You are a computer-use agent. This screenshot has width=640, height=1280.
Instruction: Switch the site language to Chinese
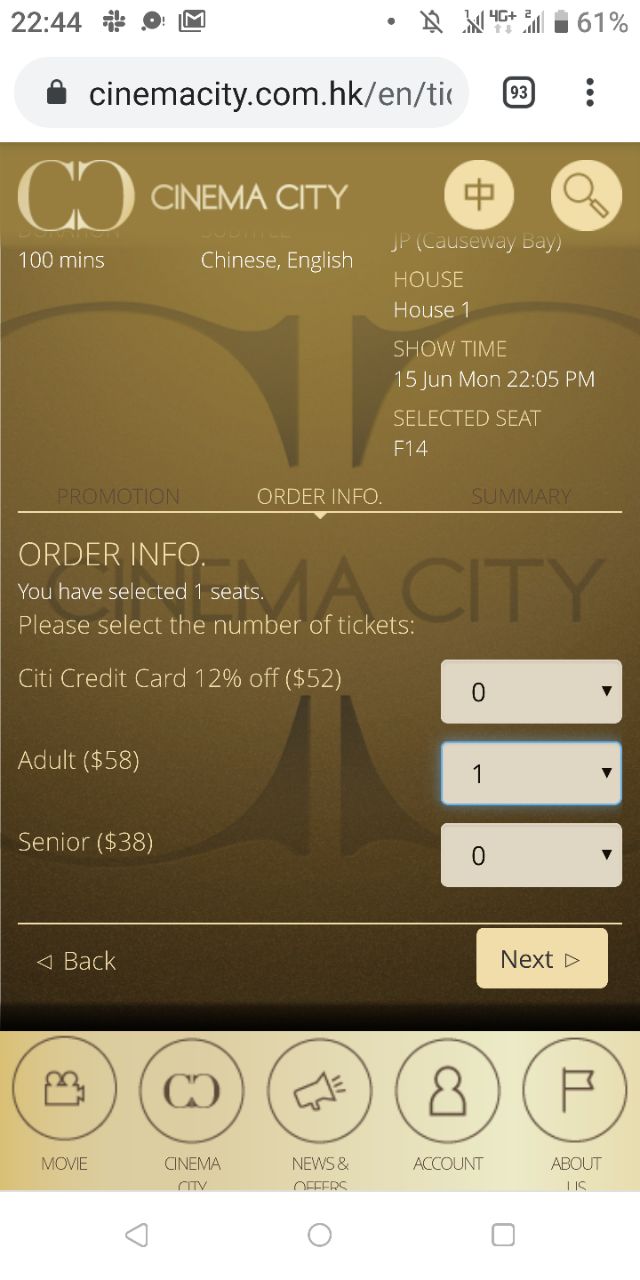tap(479, 195)
